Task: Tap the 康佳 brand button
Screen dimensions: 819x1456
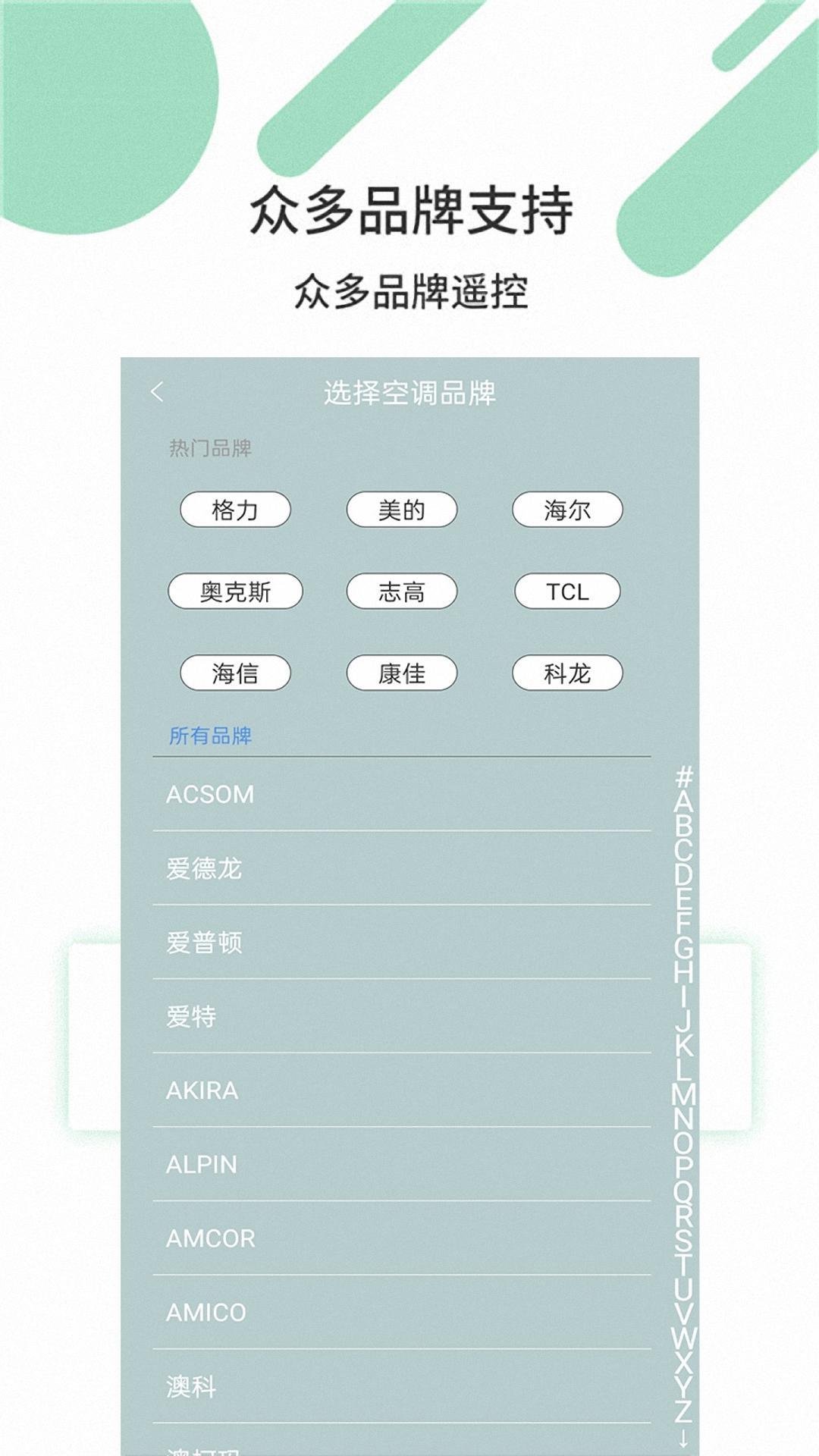Action: [403, 672]
